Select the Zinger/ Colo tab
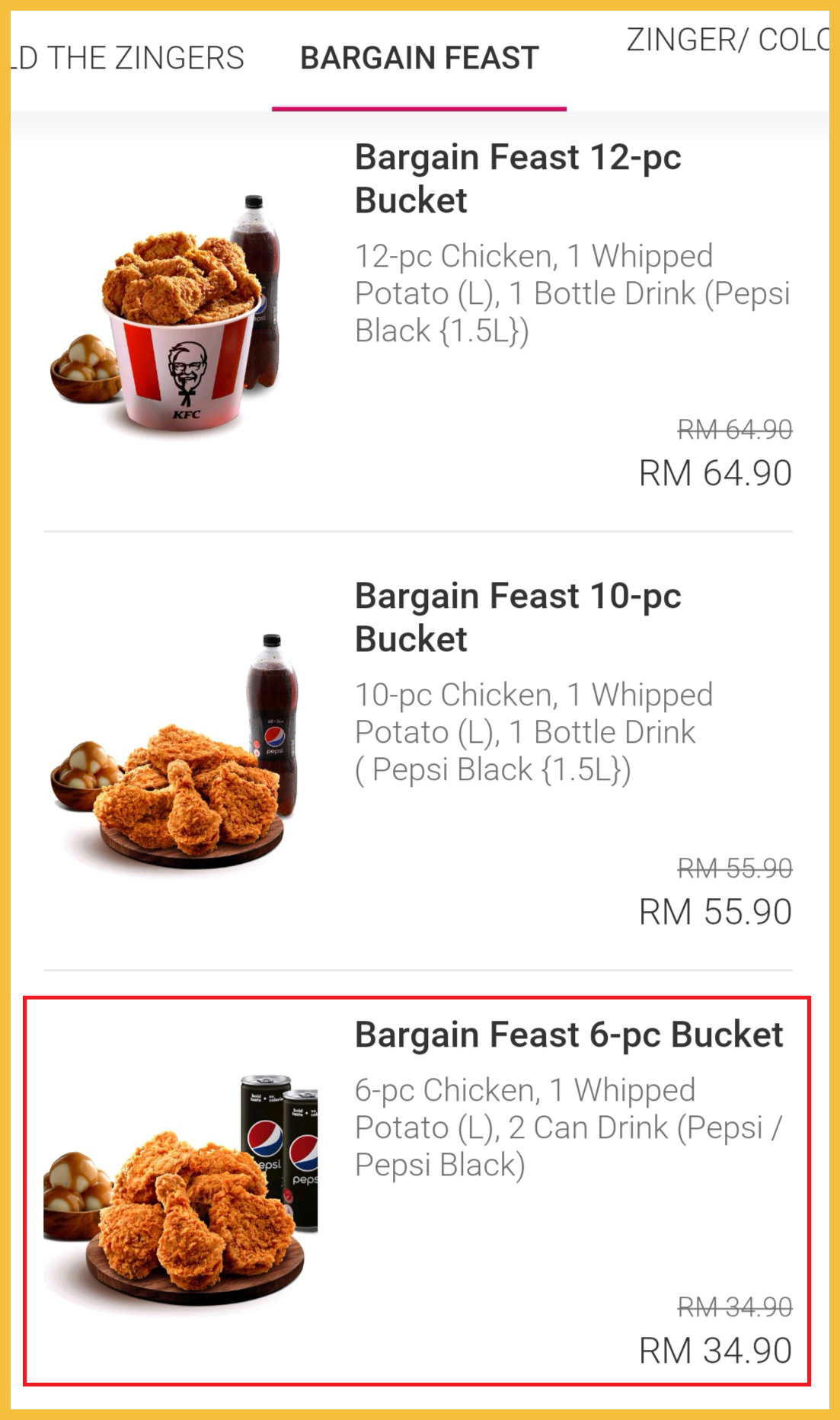This screenshot has width=840, height=1420. (727, 40)
